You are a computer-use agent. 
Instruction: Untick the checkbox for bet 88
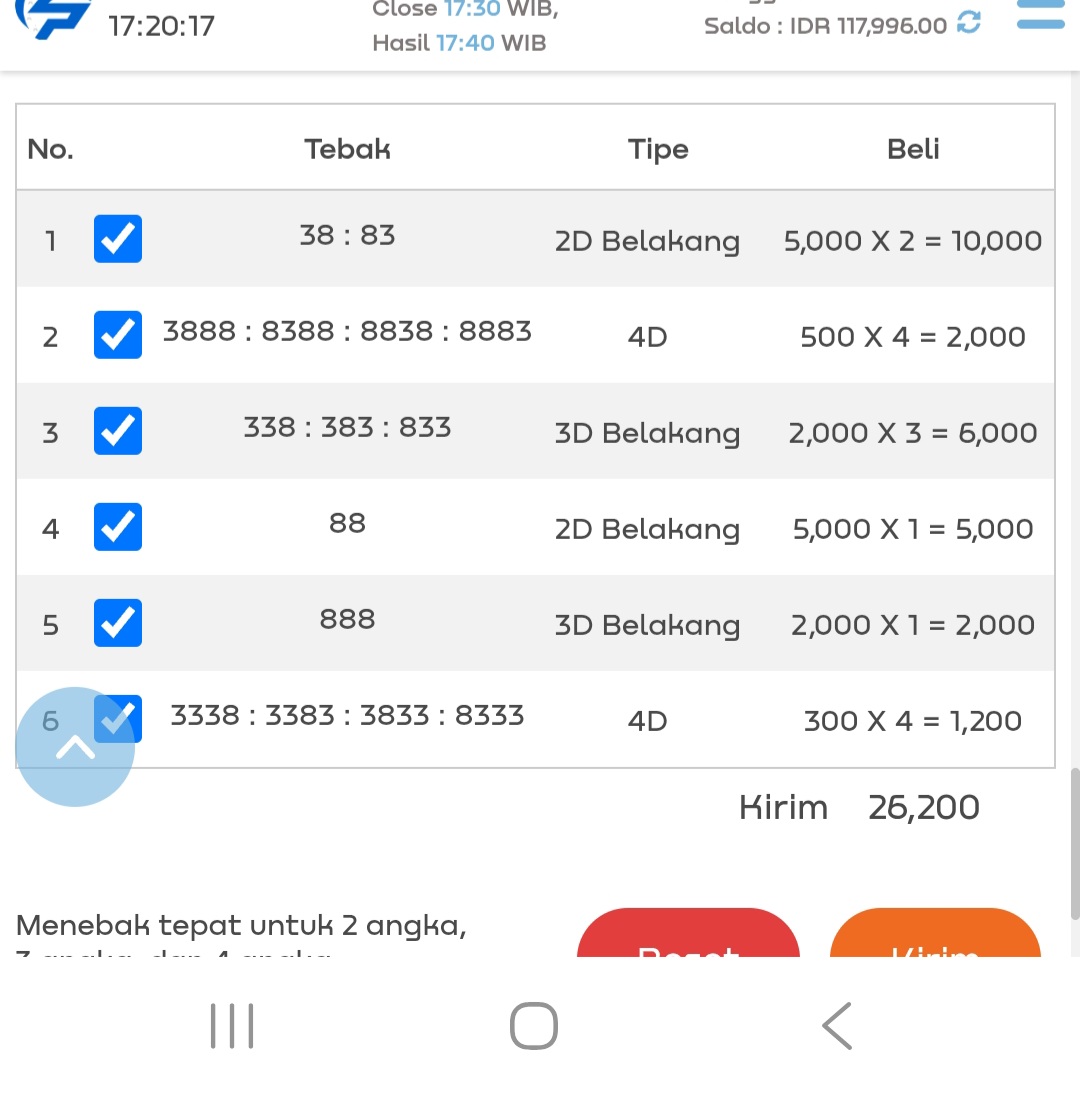[118, 527]
